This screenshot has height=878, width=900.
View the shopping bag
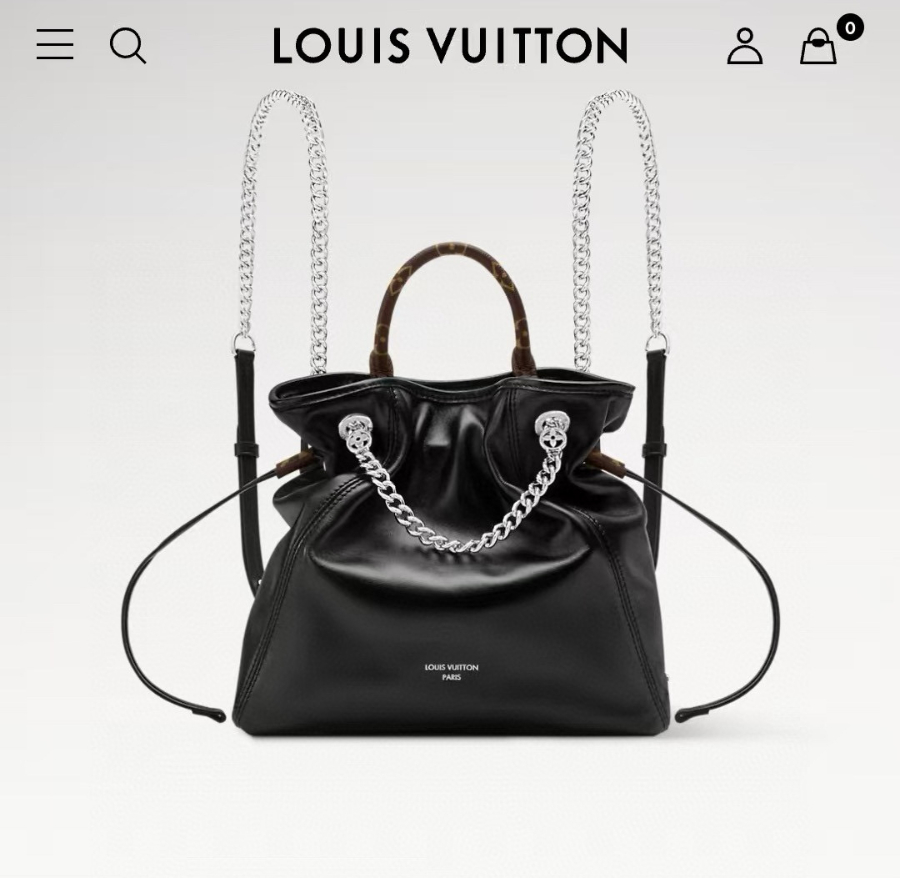[819, 46]
